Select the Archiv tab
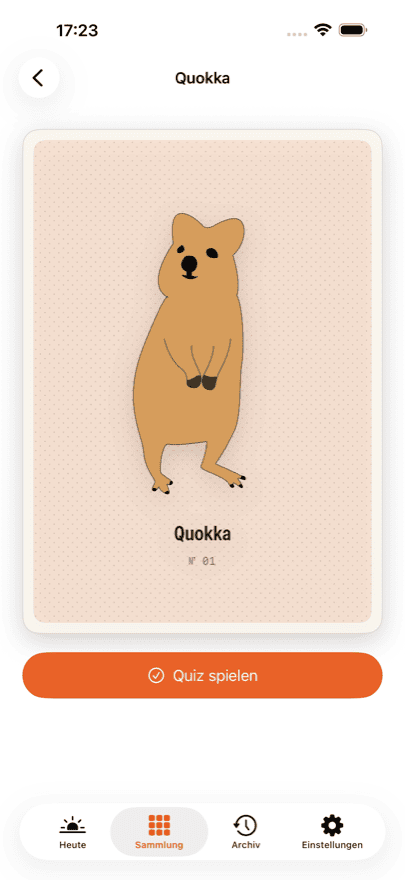 click(246, 832)
